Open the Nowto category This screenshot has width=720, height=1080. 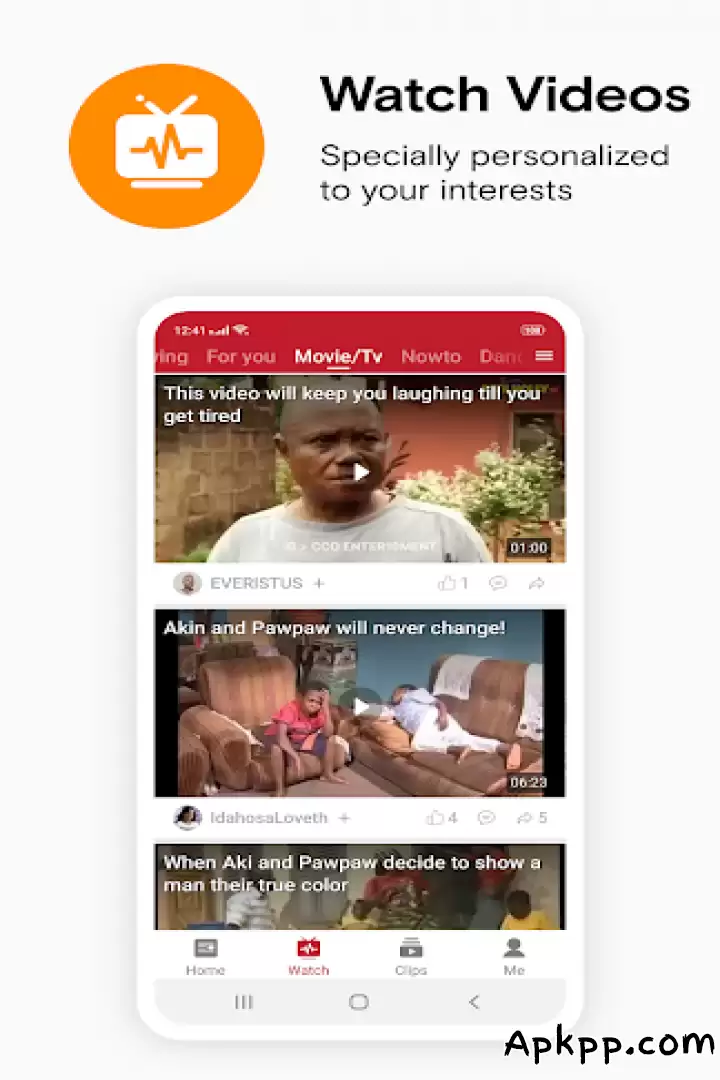[431, 356]
